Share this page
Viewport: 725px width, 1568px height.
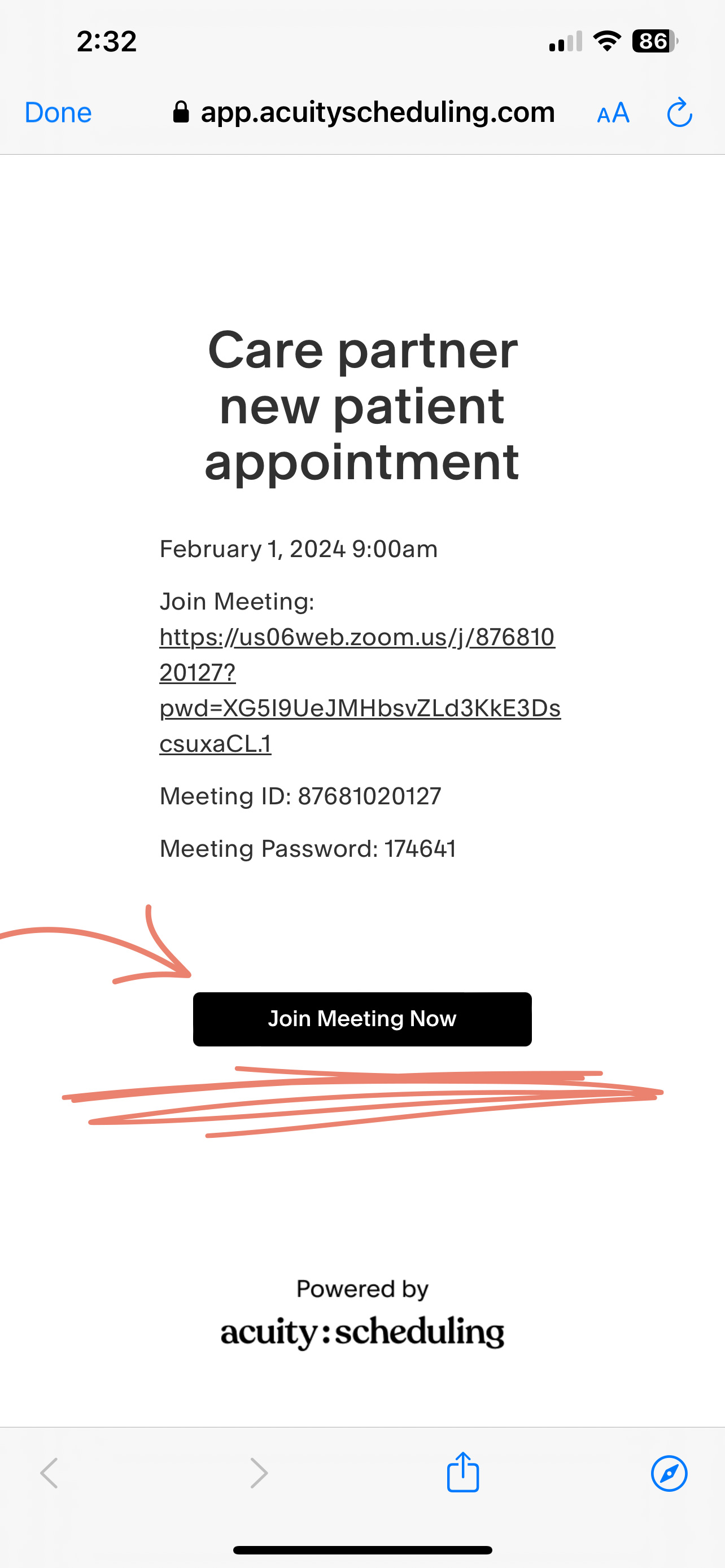point(462,1473)
